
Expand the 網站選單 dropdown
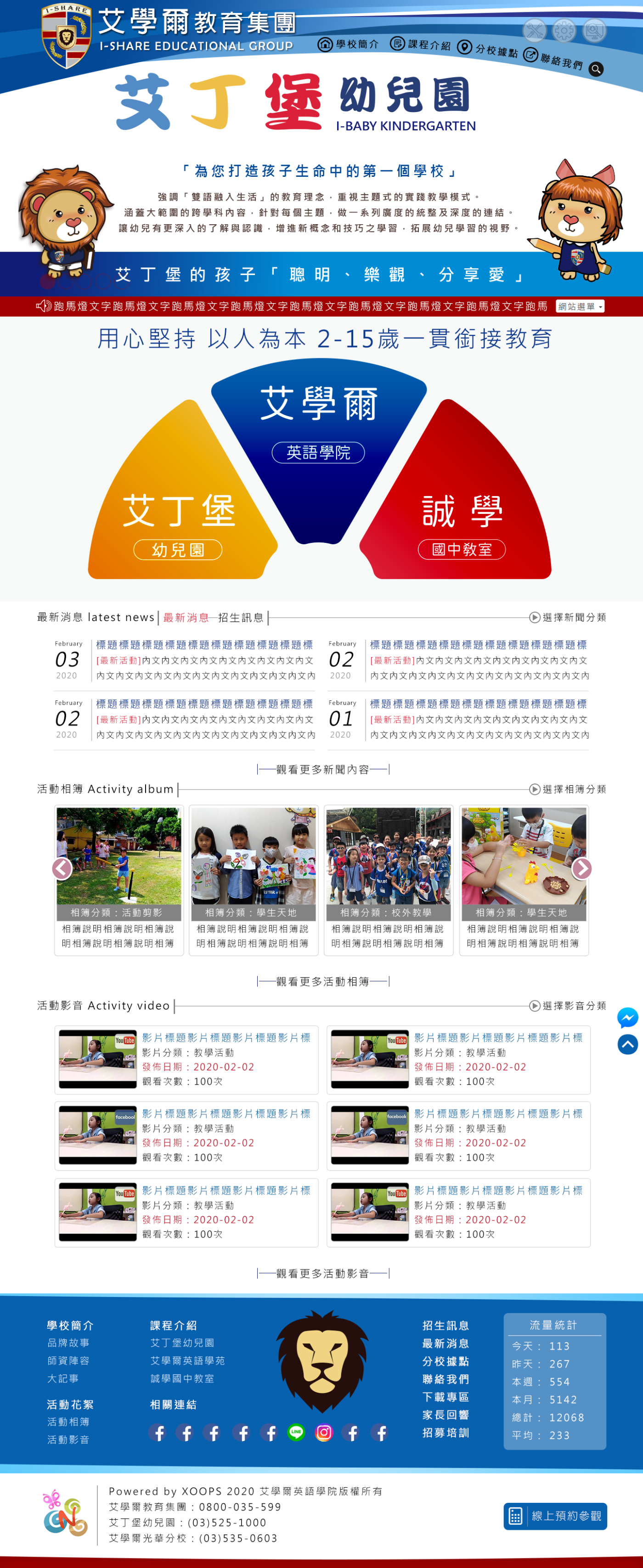click(580, 306)
